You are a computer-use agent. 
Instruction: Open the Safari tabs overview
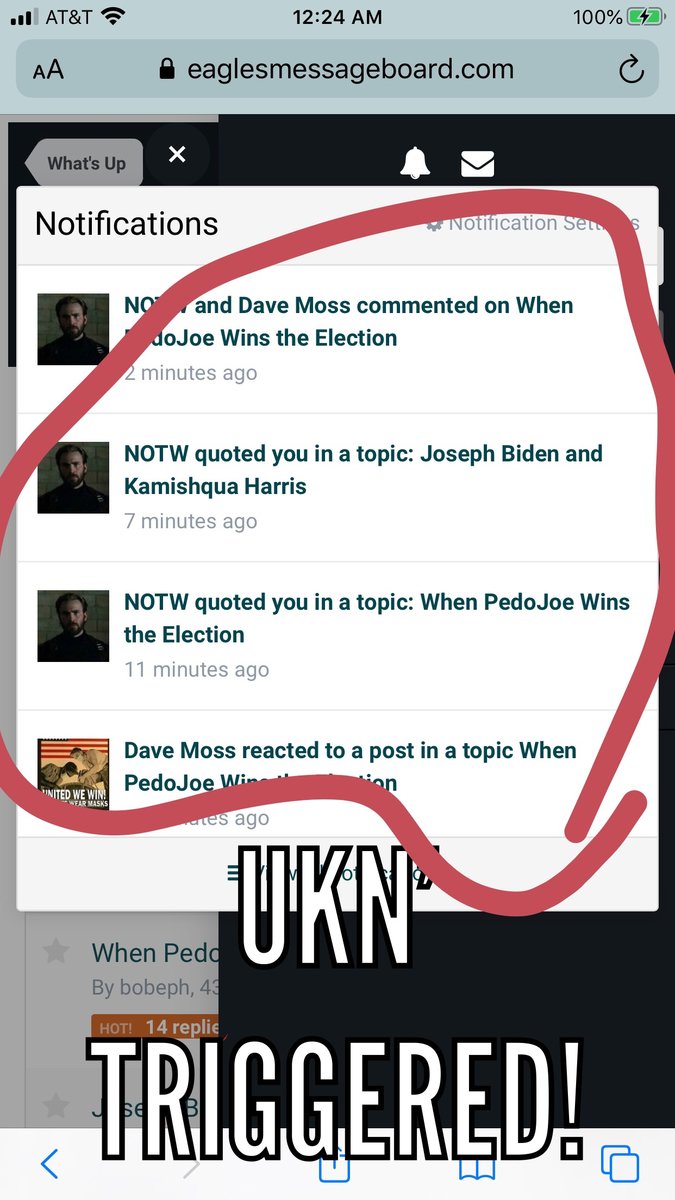[x=620, y=1164]
